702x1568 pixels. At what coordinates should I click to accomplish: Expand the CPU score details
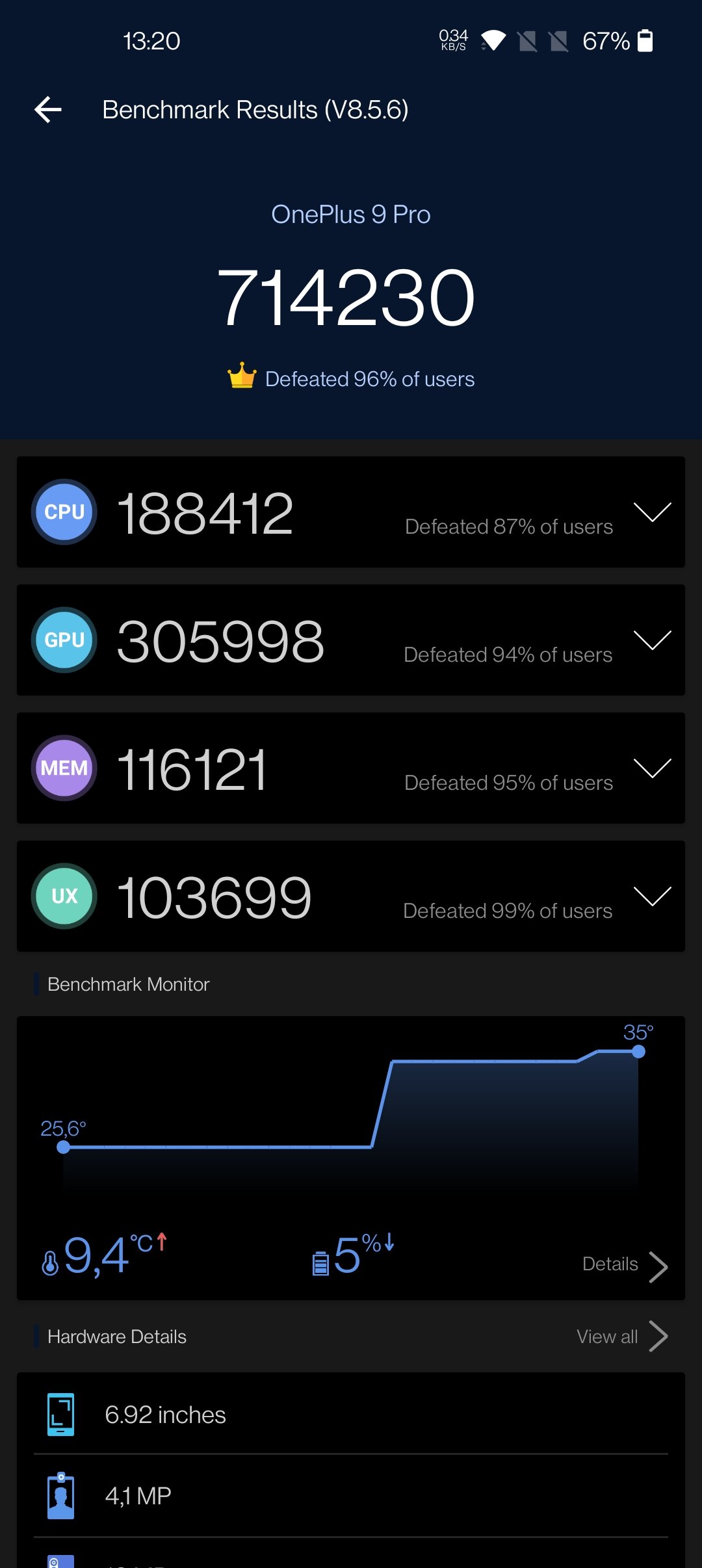pyautogui.click(x=652, y=512)
